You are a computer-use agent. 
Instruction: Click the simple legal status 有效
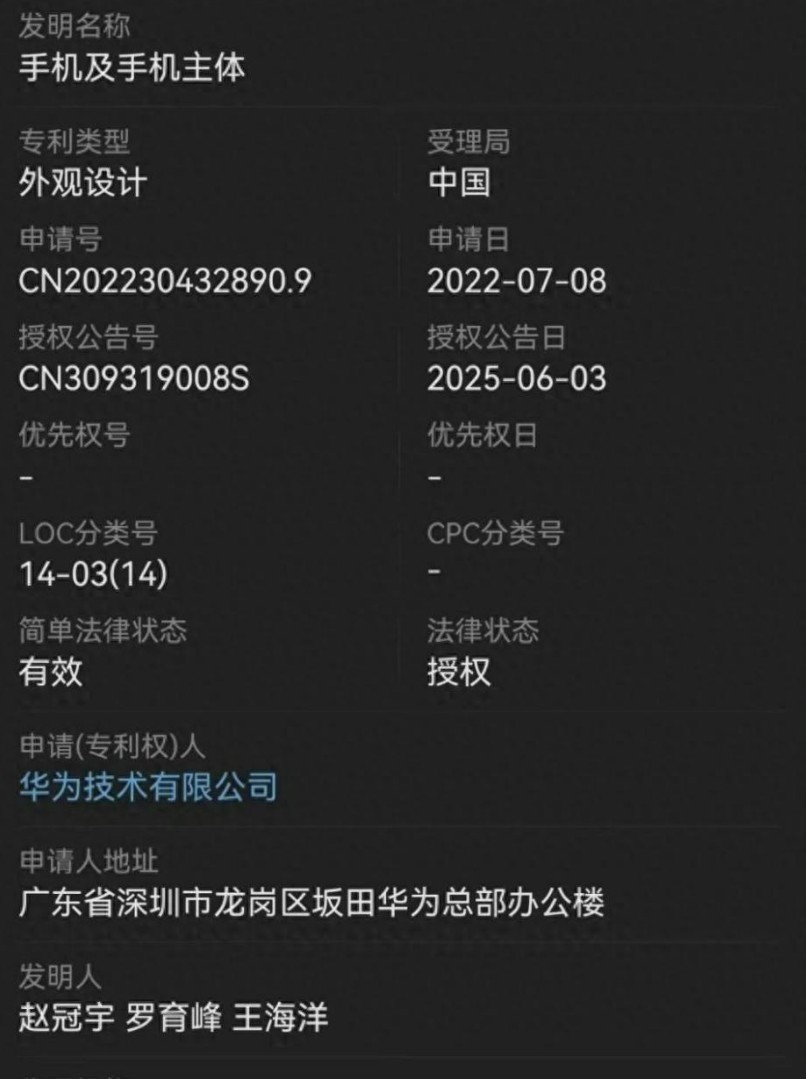point(47,673)
